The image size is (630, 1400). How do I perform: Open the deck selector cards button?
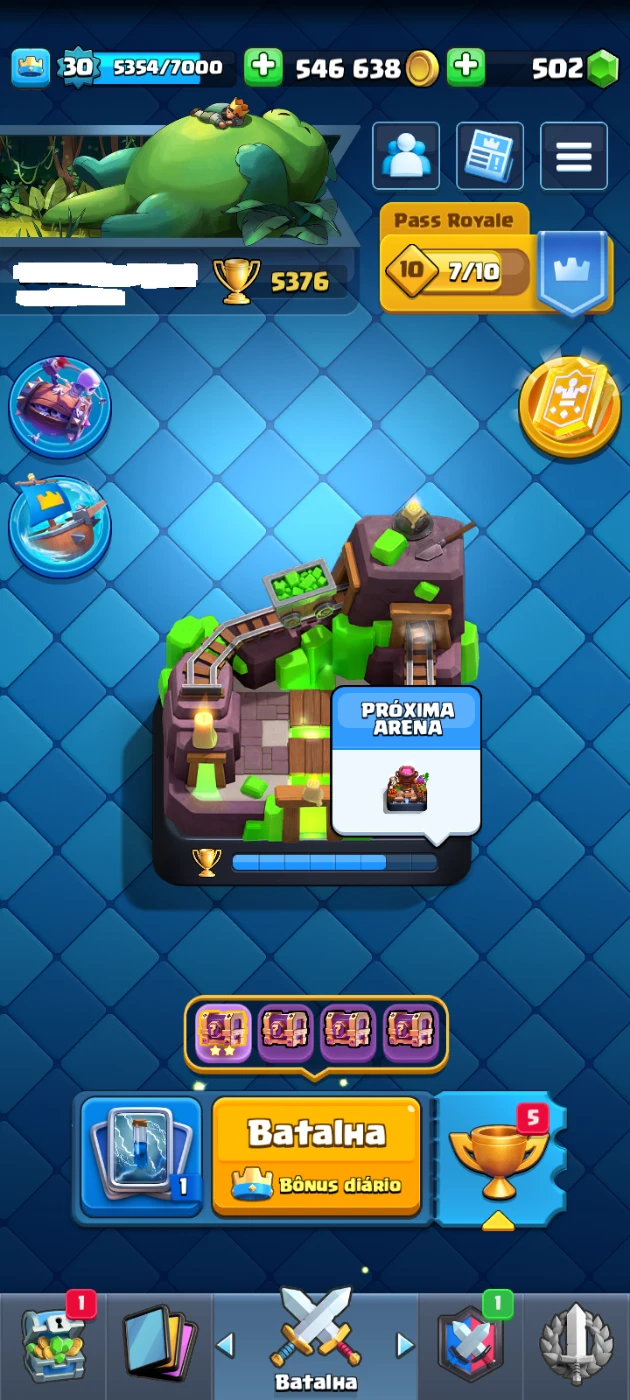click(x=141, y=1155)
